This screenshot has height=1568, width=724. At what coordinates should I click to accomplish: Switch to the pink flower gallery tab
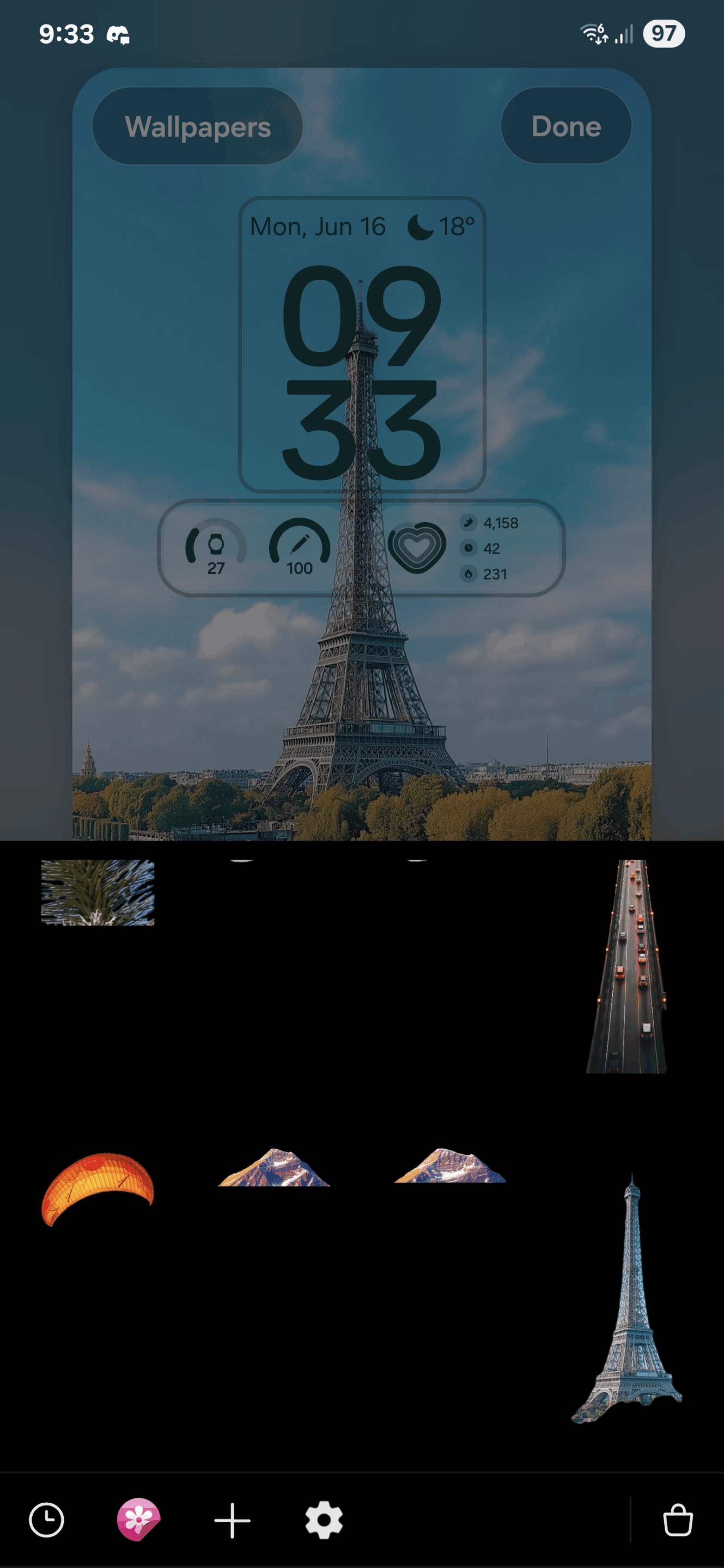click(139, 1520)
